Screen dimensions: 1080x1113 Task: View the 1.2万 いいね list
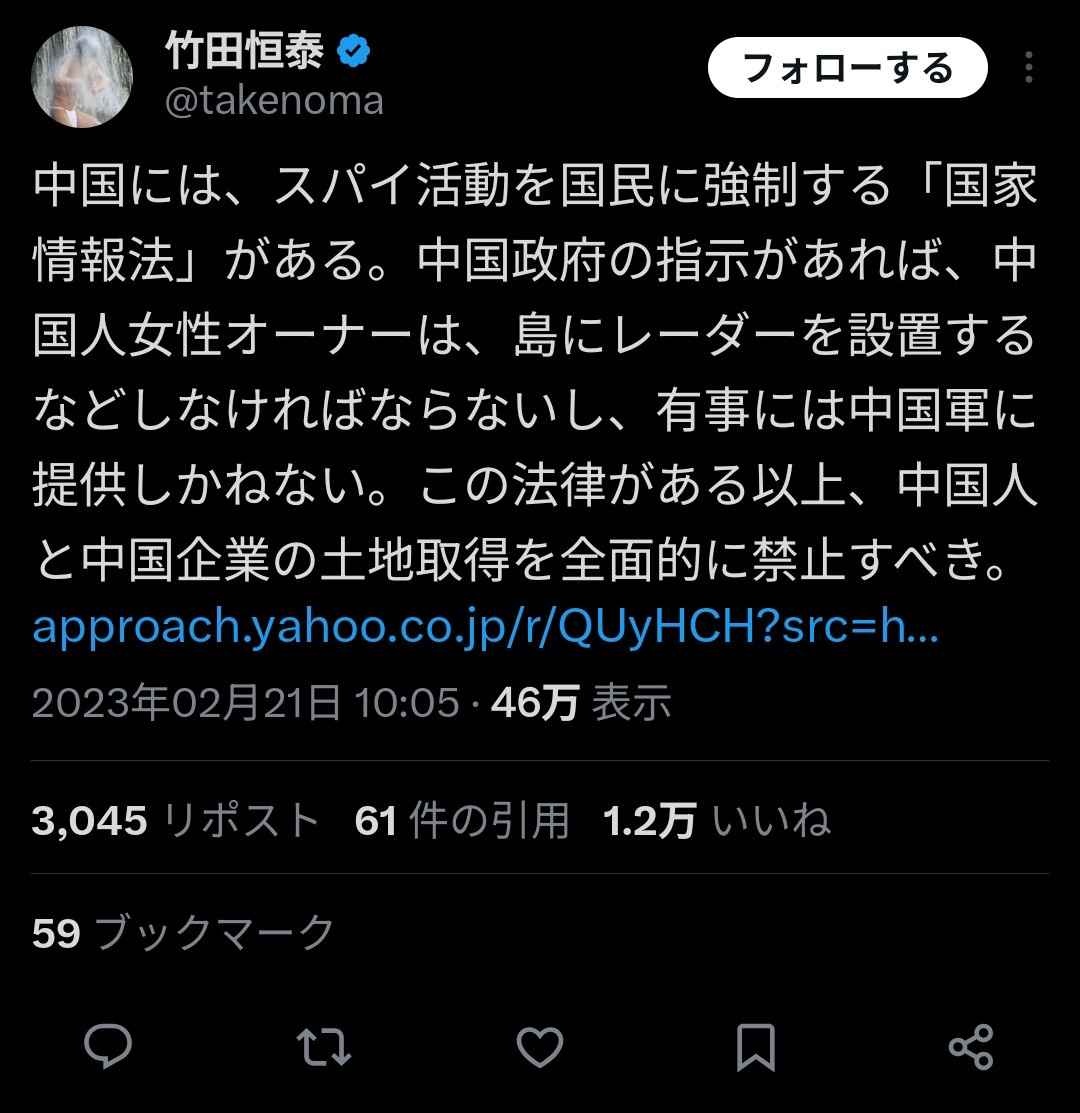716,821
